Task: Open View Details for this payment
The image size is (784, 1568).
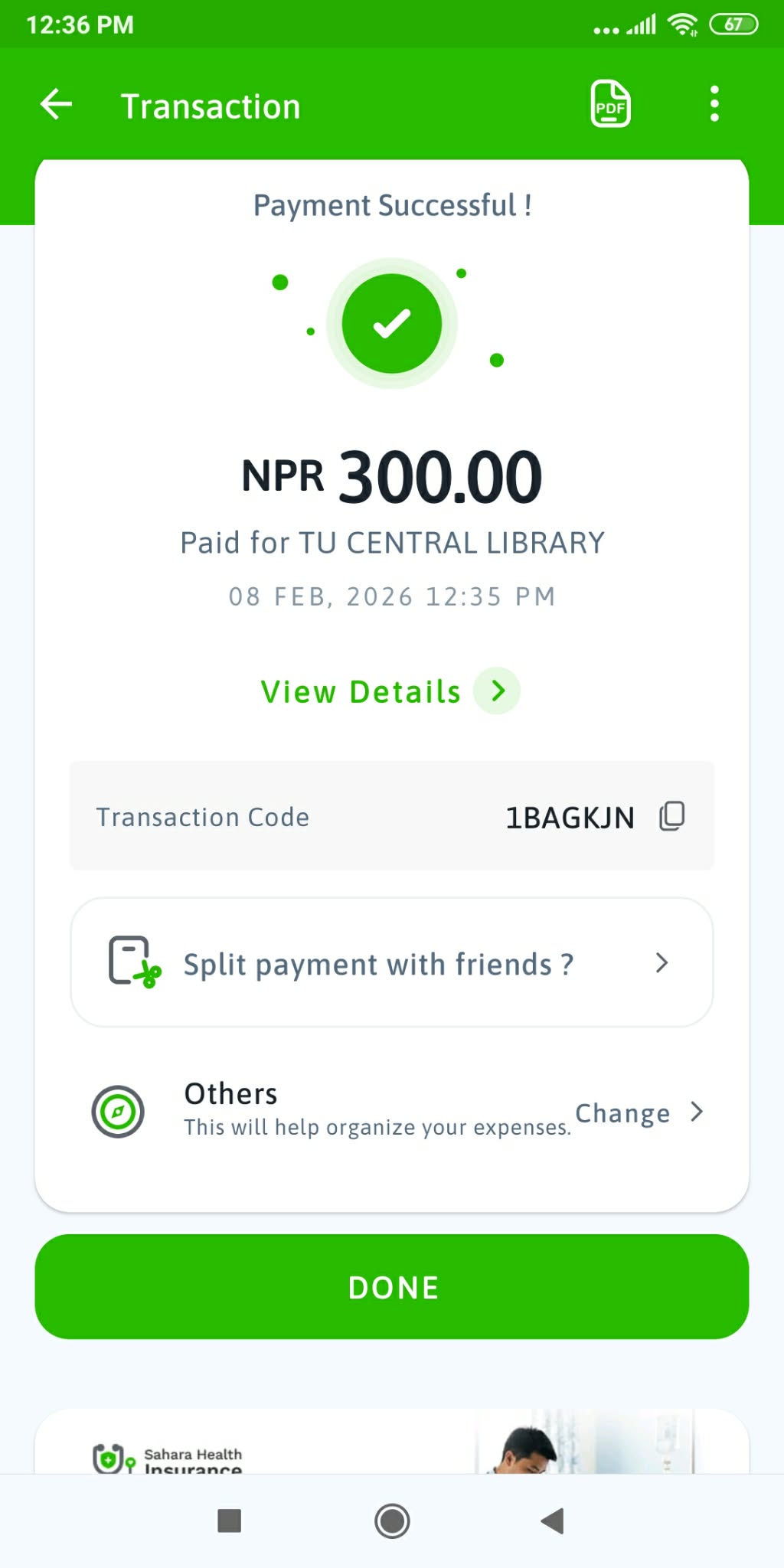Action: coord(390,691)
